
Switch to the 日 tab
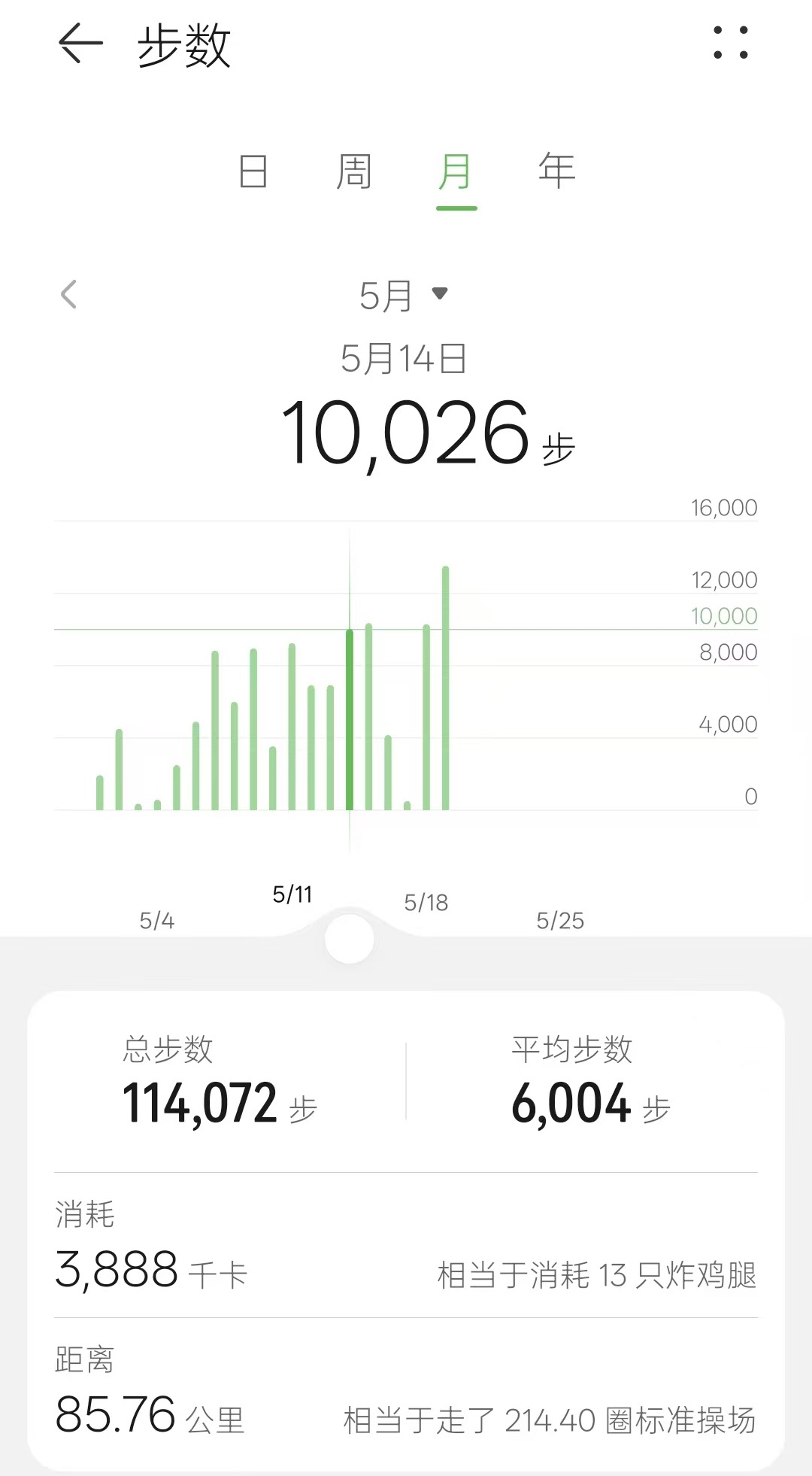[x=253, y=172]
